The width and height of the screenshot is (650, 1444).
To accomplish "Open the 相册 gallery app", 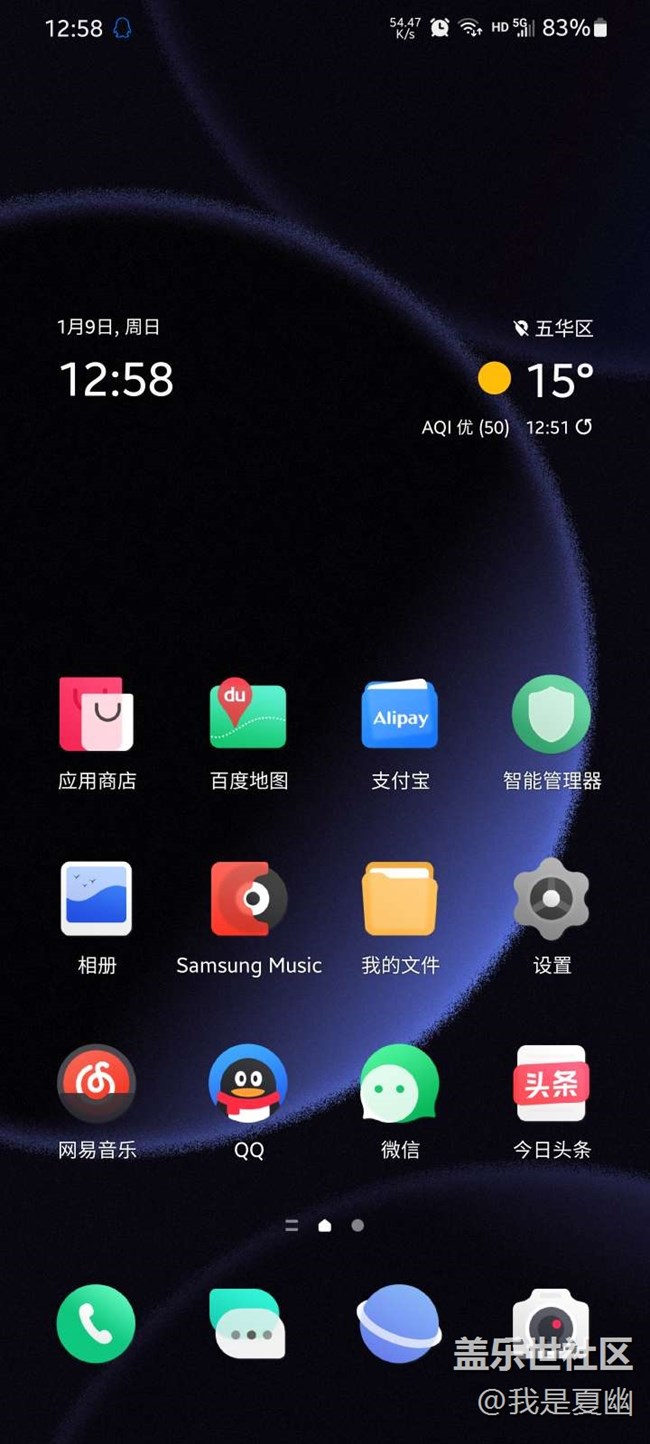I will (97, 898).
